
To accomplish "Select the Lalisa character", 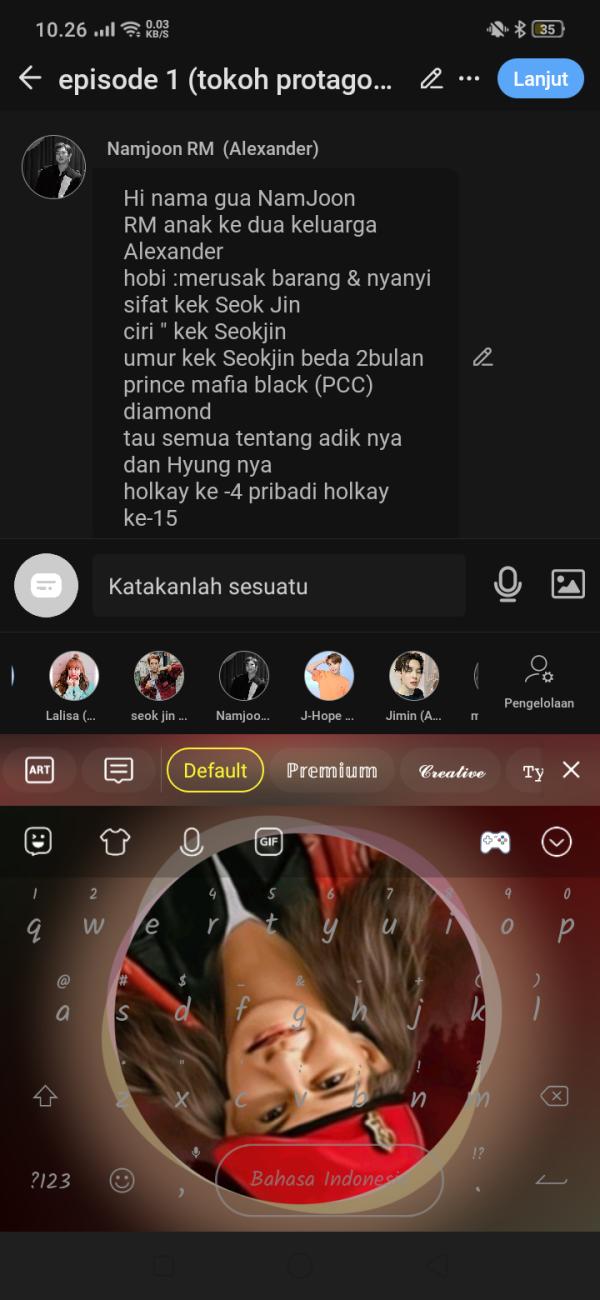I will pyautogui.click(x=74, y=677).
